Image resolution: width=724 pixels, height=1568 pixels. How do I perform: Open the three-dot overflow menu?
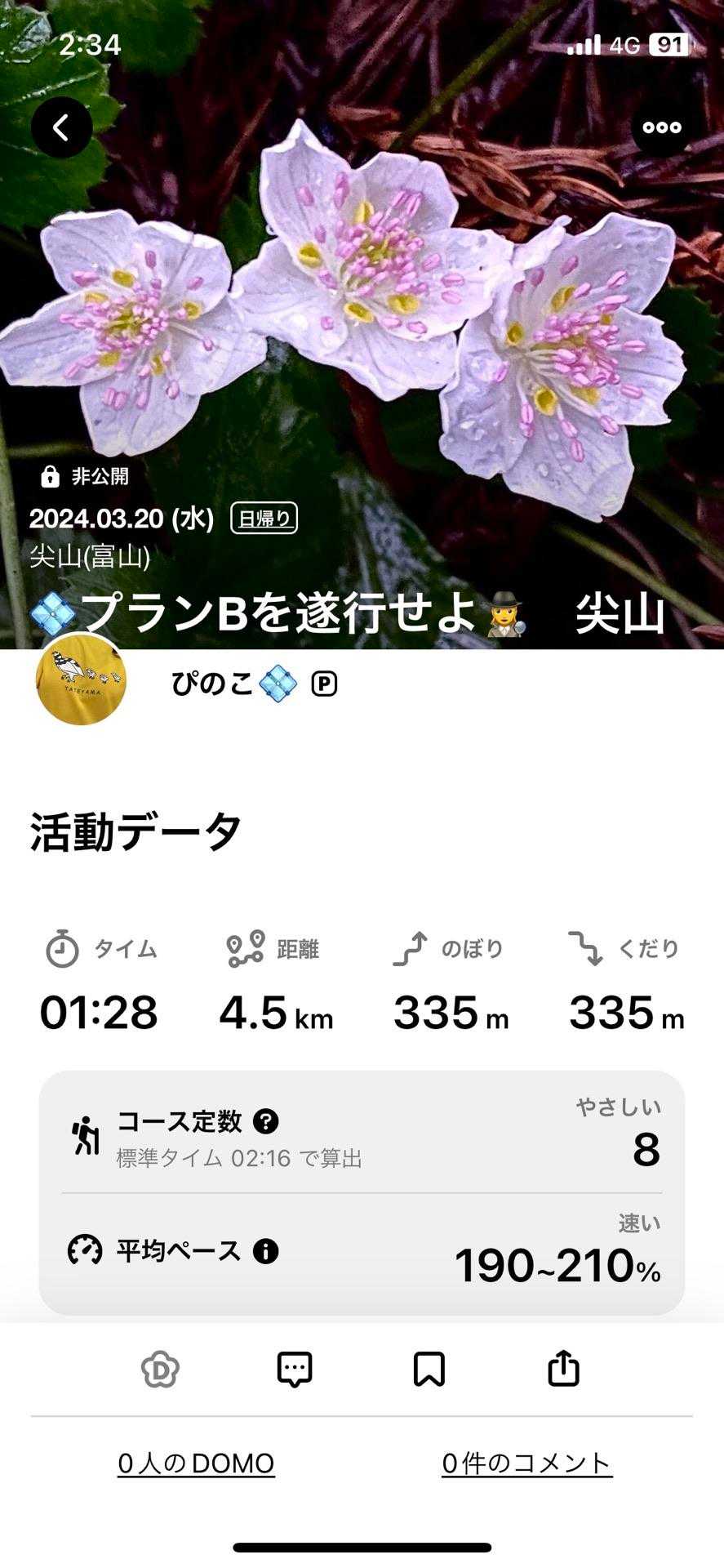[661, 127]
